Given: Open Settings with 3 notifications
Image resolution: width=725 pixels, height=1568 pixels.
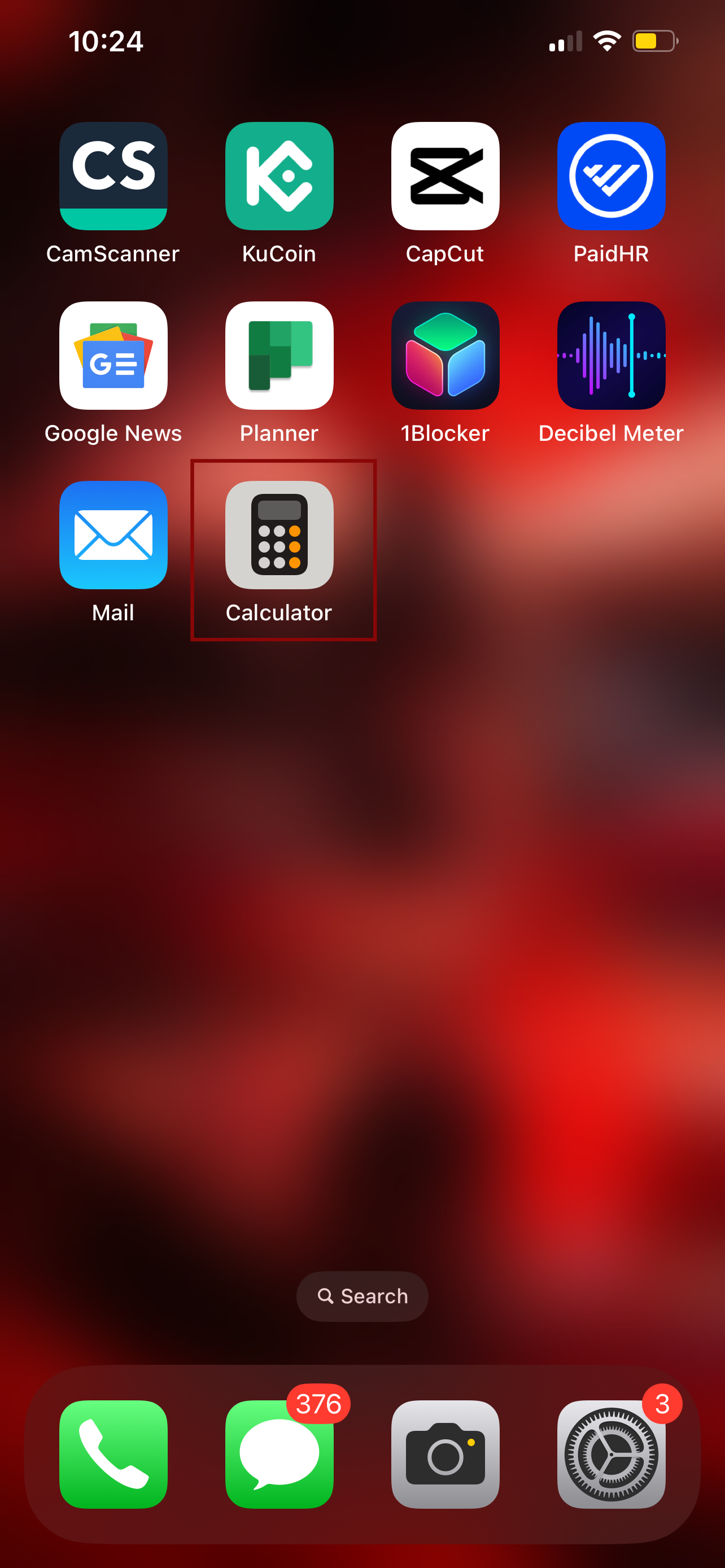Looking at the screenshot, I should [x=611, y=1454].
